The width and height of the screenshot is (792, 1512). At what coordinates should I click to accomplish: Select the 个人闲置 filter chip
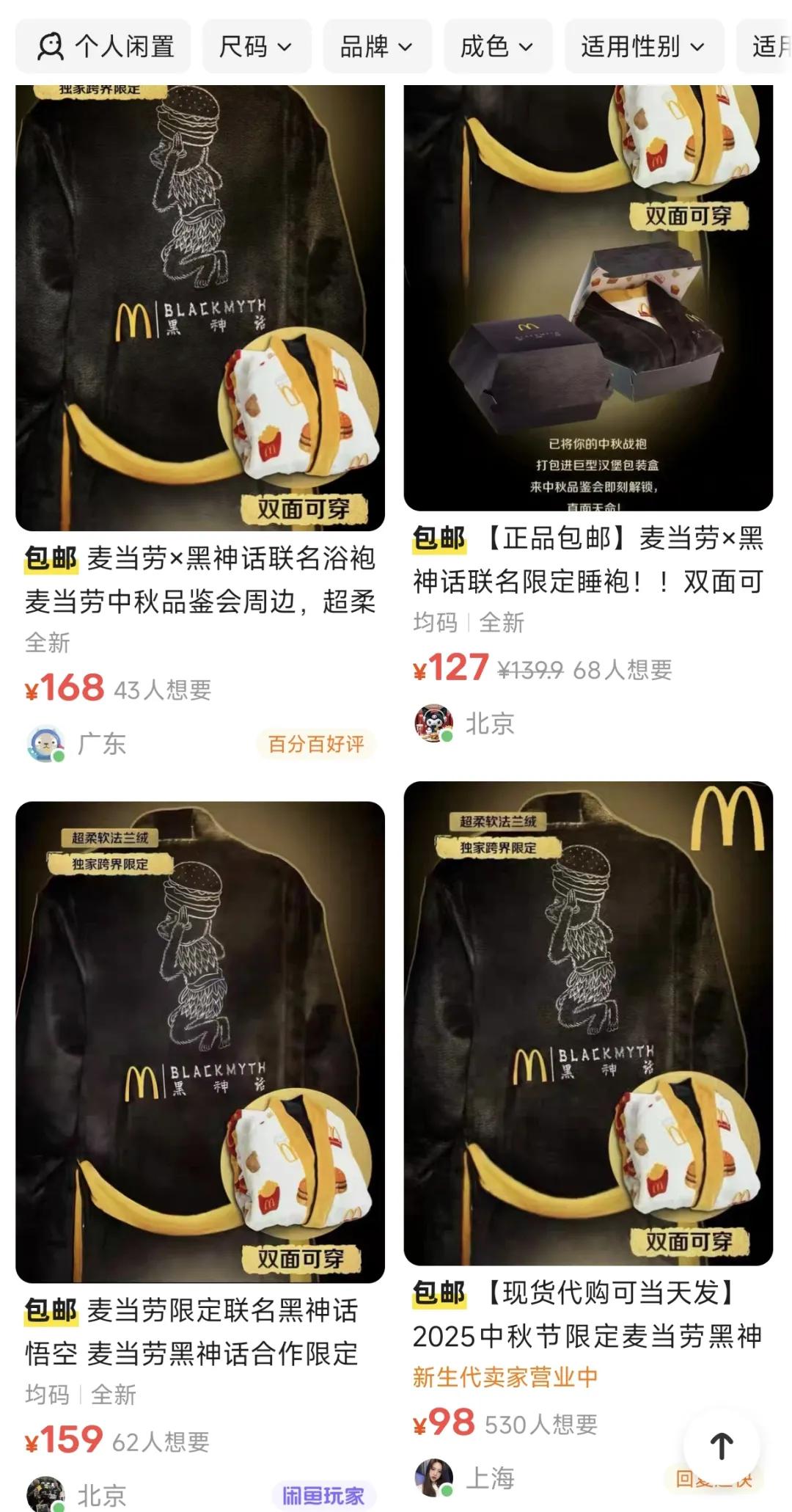tap(103, 47)
